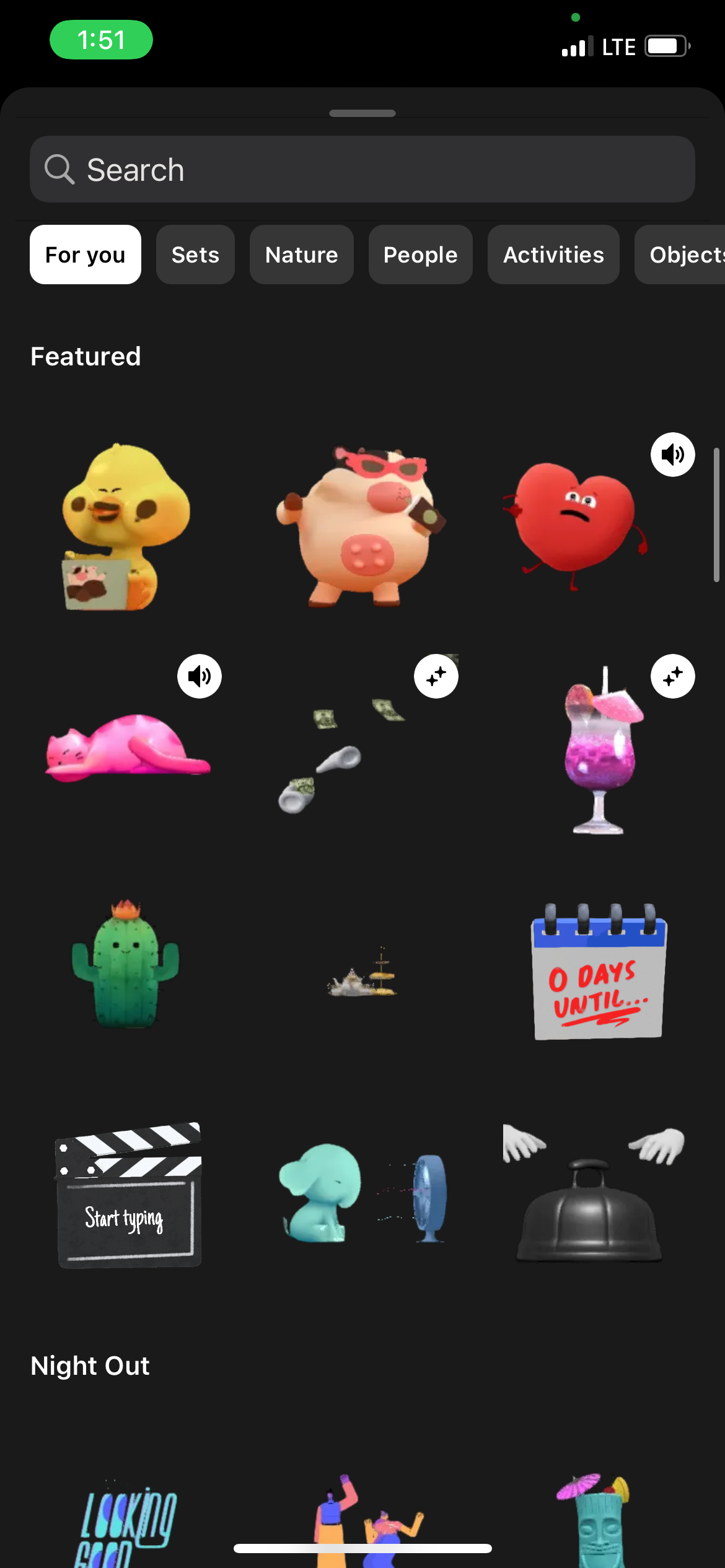This screenshot has height=1568, width=725.
Task: Add the Looking Good text sticker
Action: pyautogui.click(x=126, y=1525)
